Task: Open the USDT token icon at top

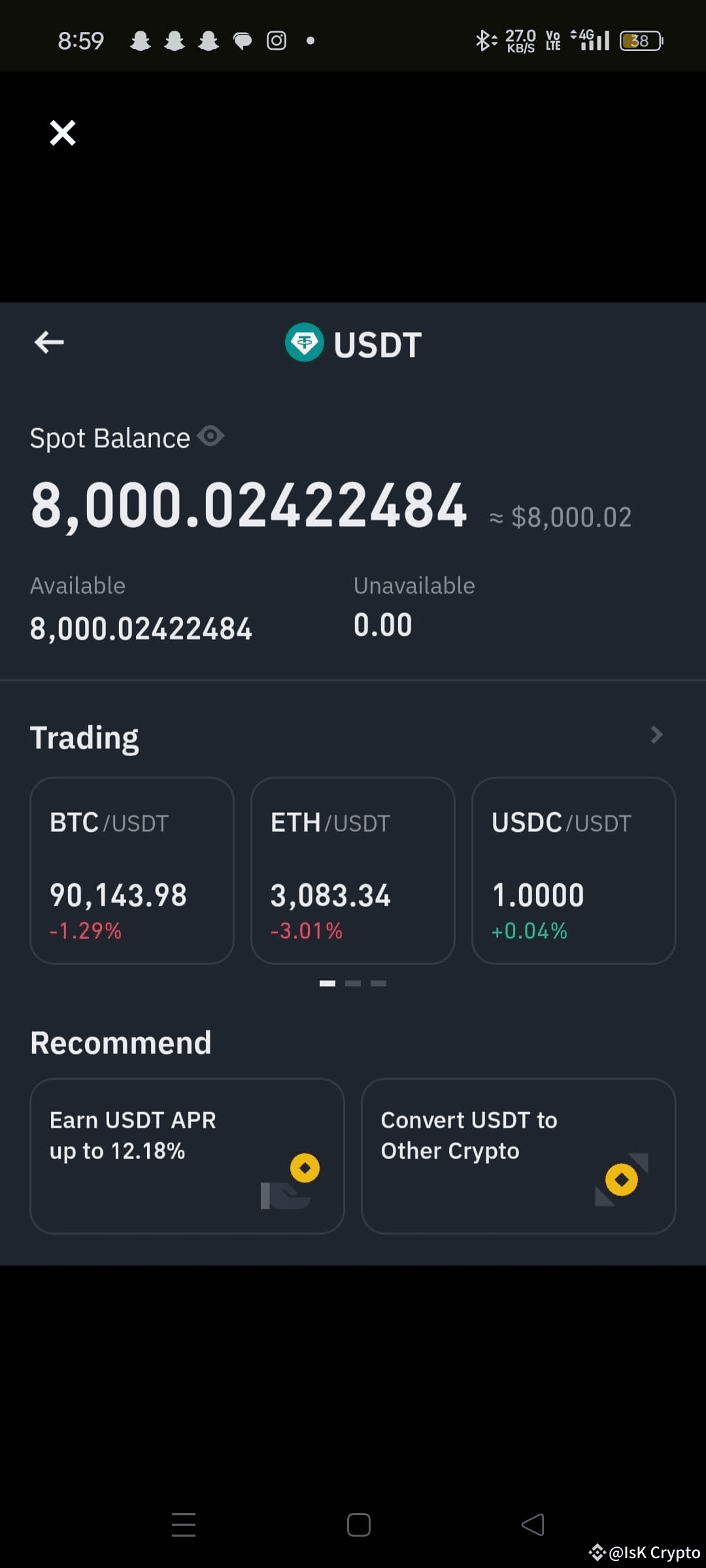Action: pos(305,343)
